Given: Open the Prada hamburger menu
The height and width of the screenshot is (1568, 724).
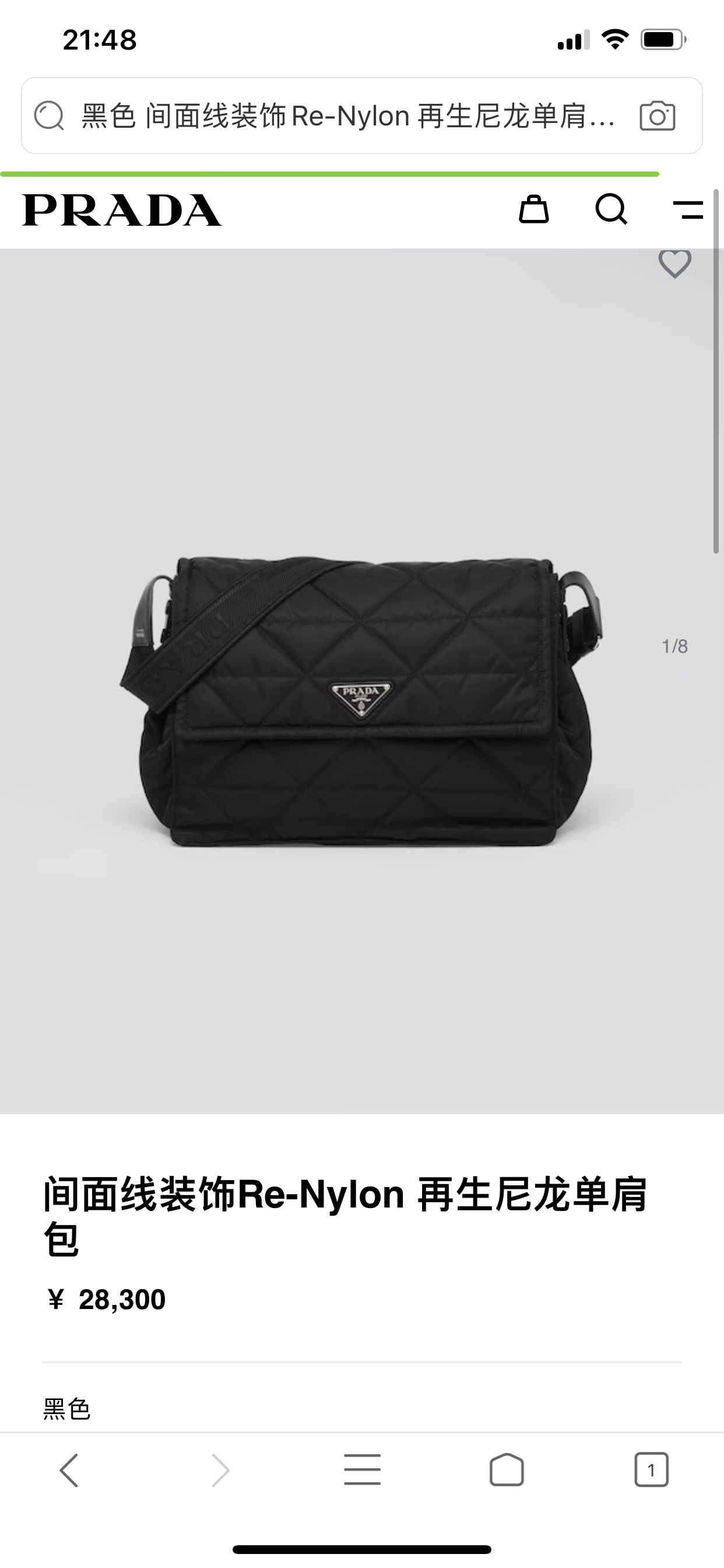Looking at the screenshot, I should click(x=688, y=209).
